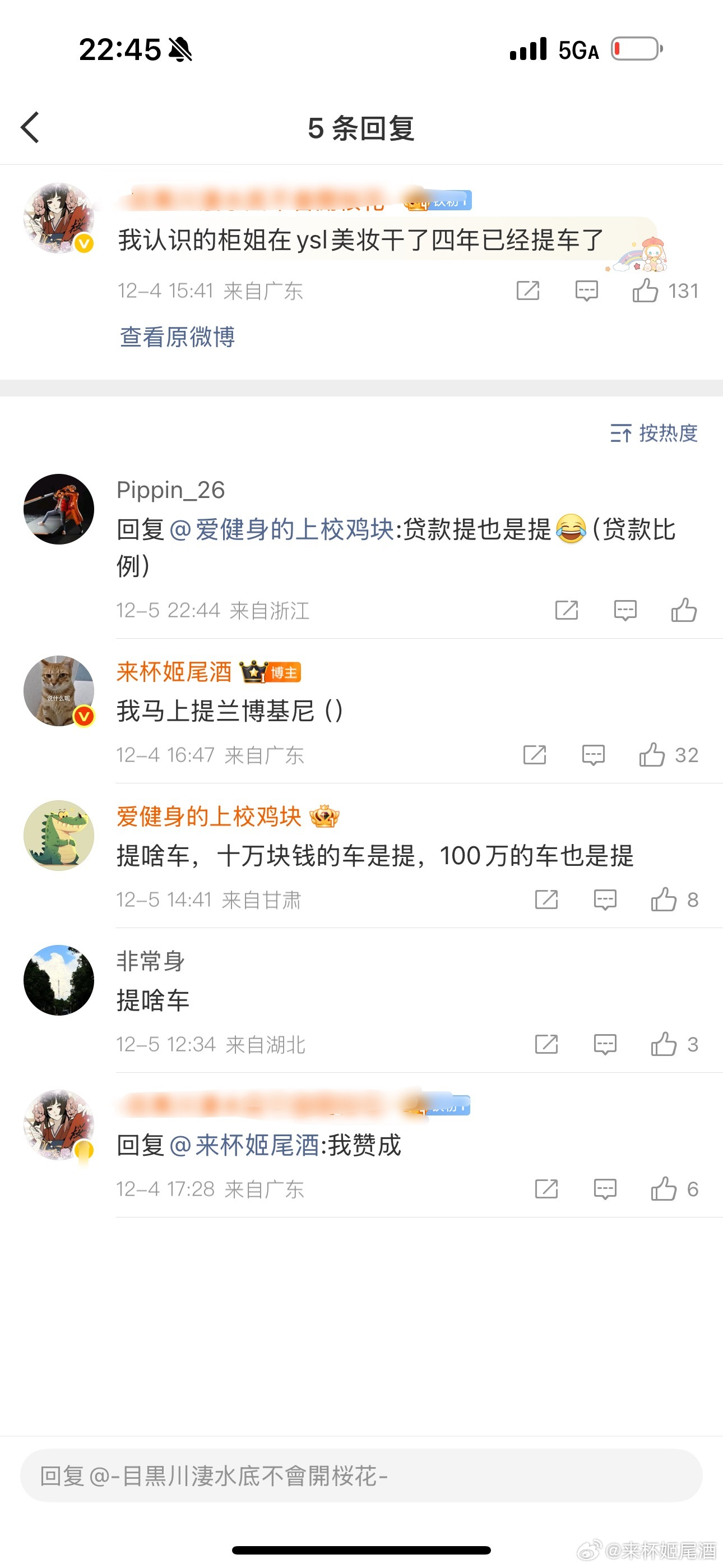Repost 非常身's 提啥车 reply

click(546, 1044)
